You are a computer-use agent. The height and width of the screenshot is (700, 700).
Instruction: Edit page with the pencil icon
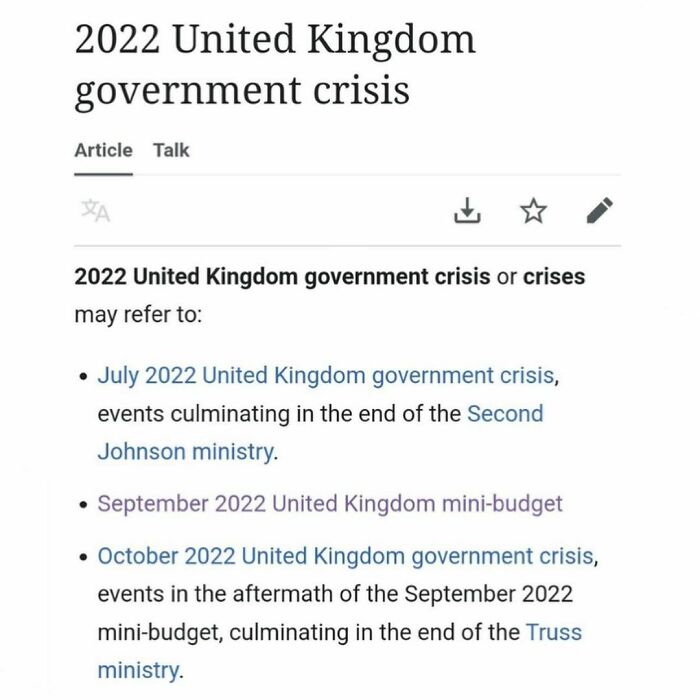(x=599, y=210)
